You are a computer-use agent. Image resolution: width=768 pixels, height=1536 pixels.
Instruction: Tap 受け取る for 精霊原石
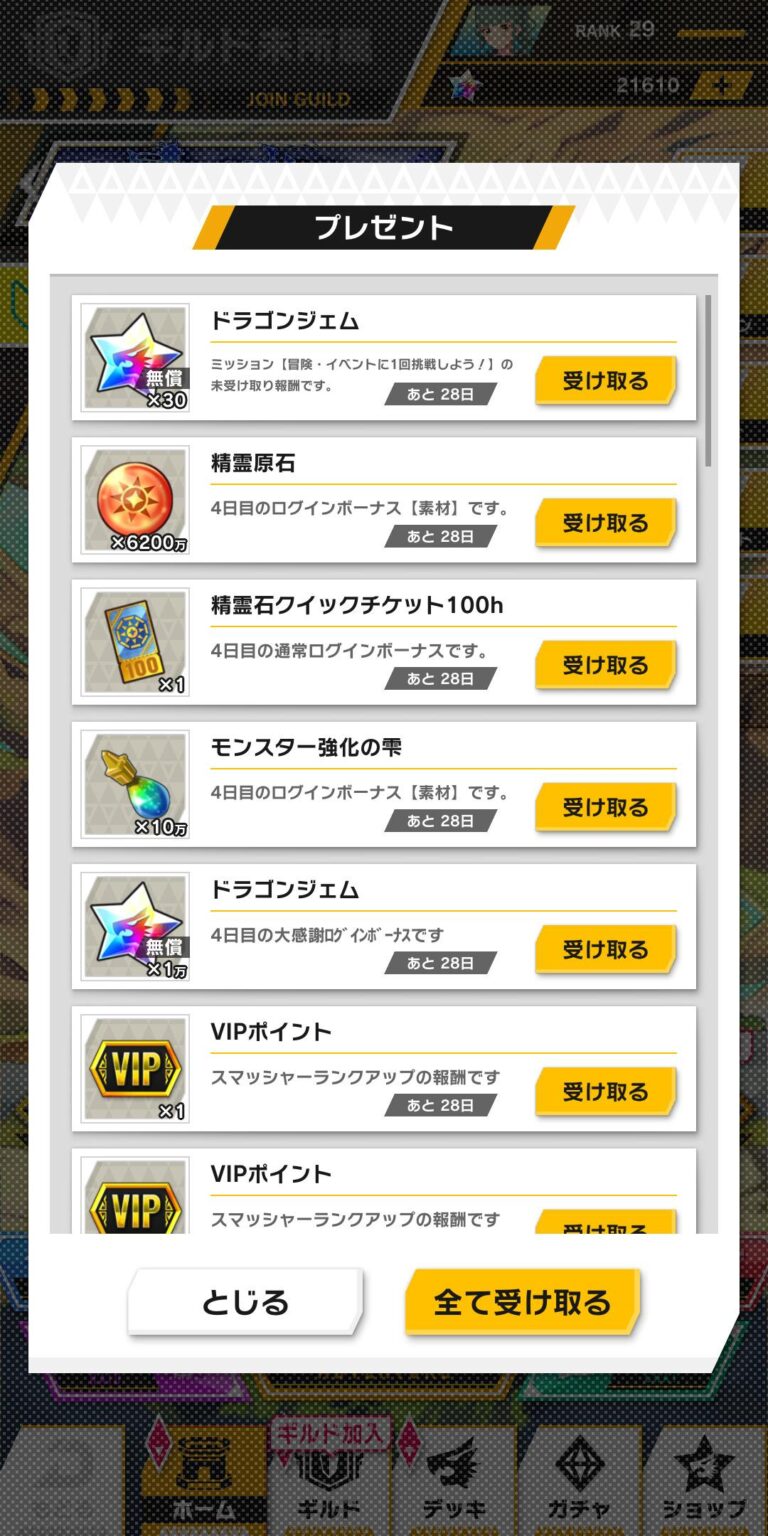[x=605, y=523]
